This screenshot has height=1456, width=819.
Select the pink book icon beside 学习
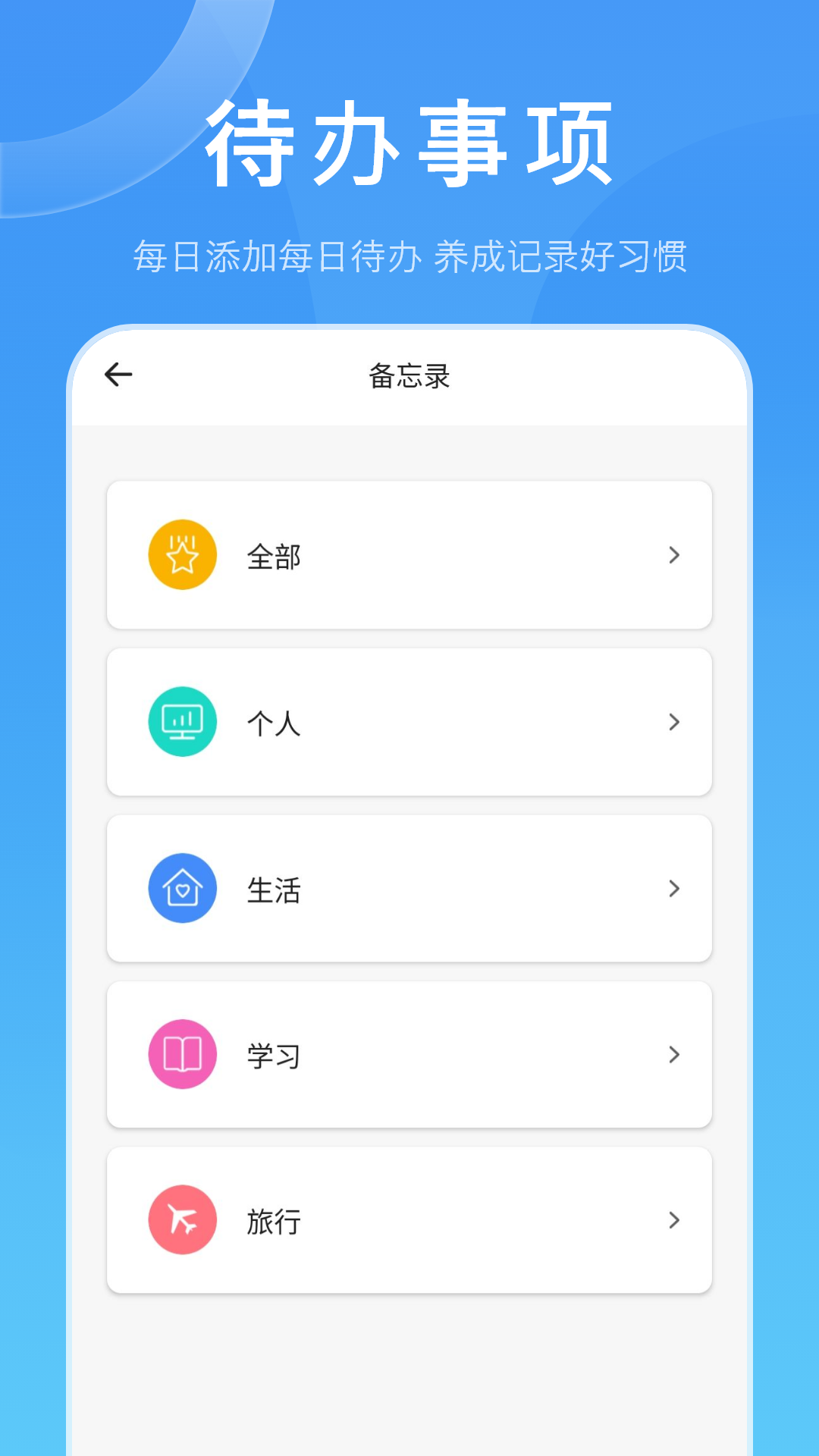(x=182, y=1054)
